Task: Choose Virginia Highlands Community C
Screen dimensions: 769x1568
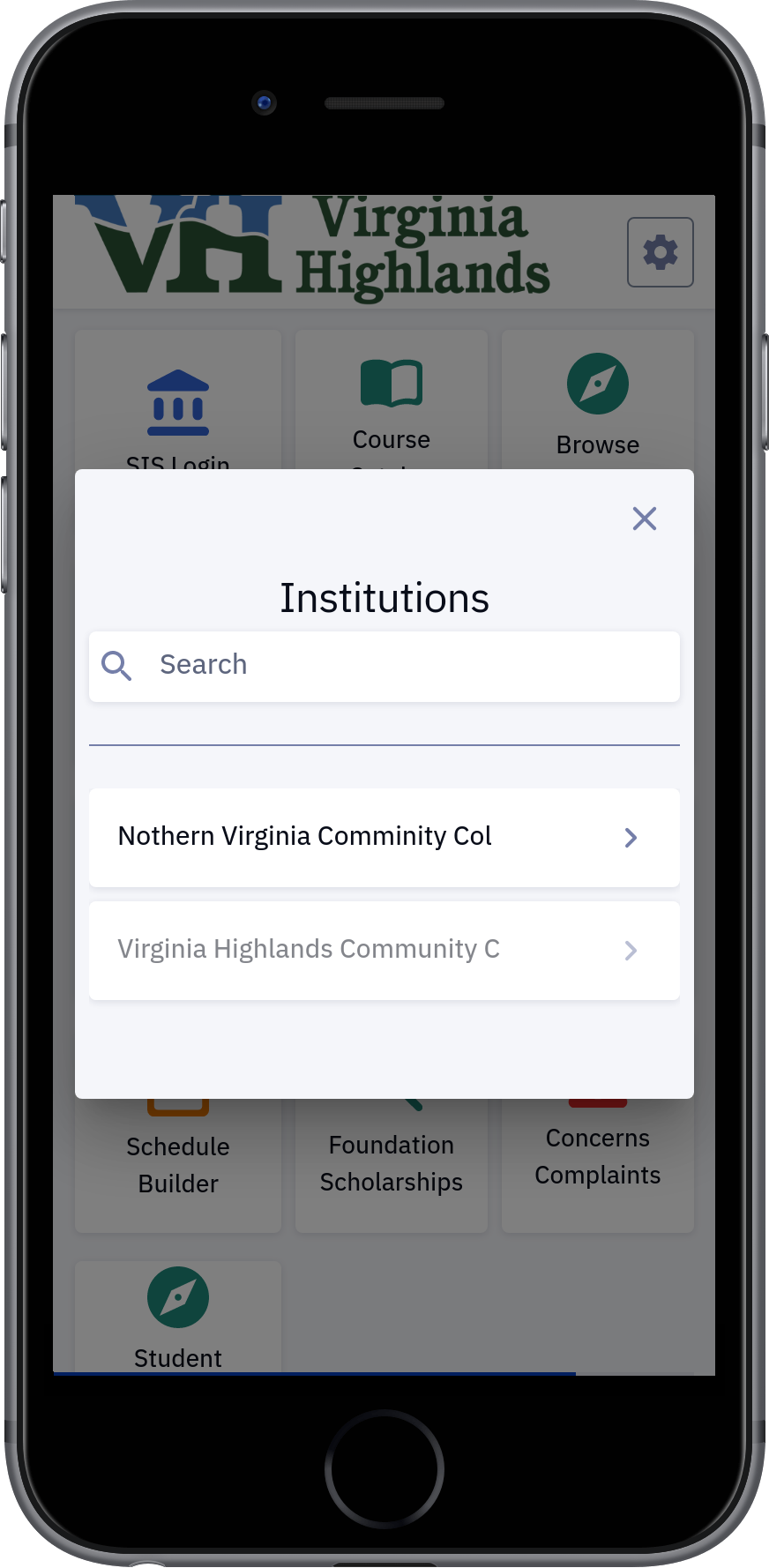Action: [x=384, y=950]
